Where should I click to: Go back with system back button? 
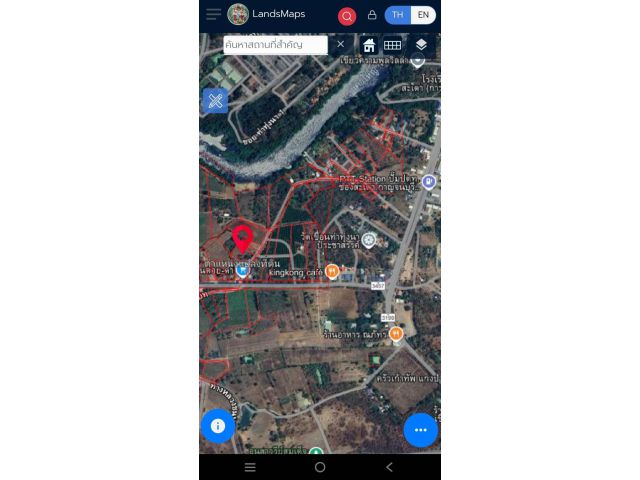tap(389, 467)
